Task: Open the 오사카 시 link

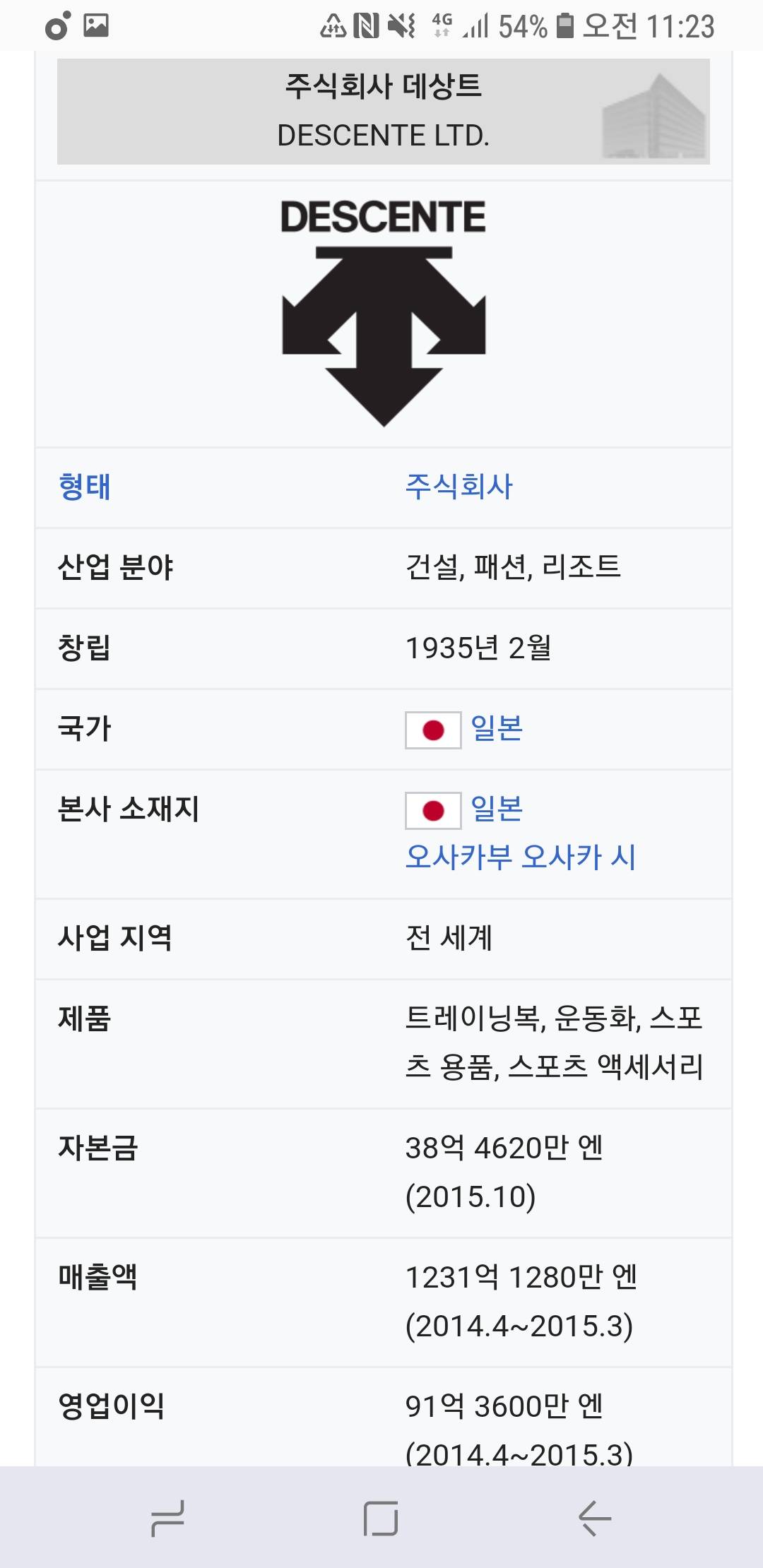Action: (579, 857)
